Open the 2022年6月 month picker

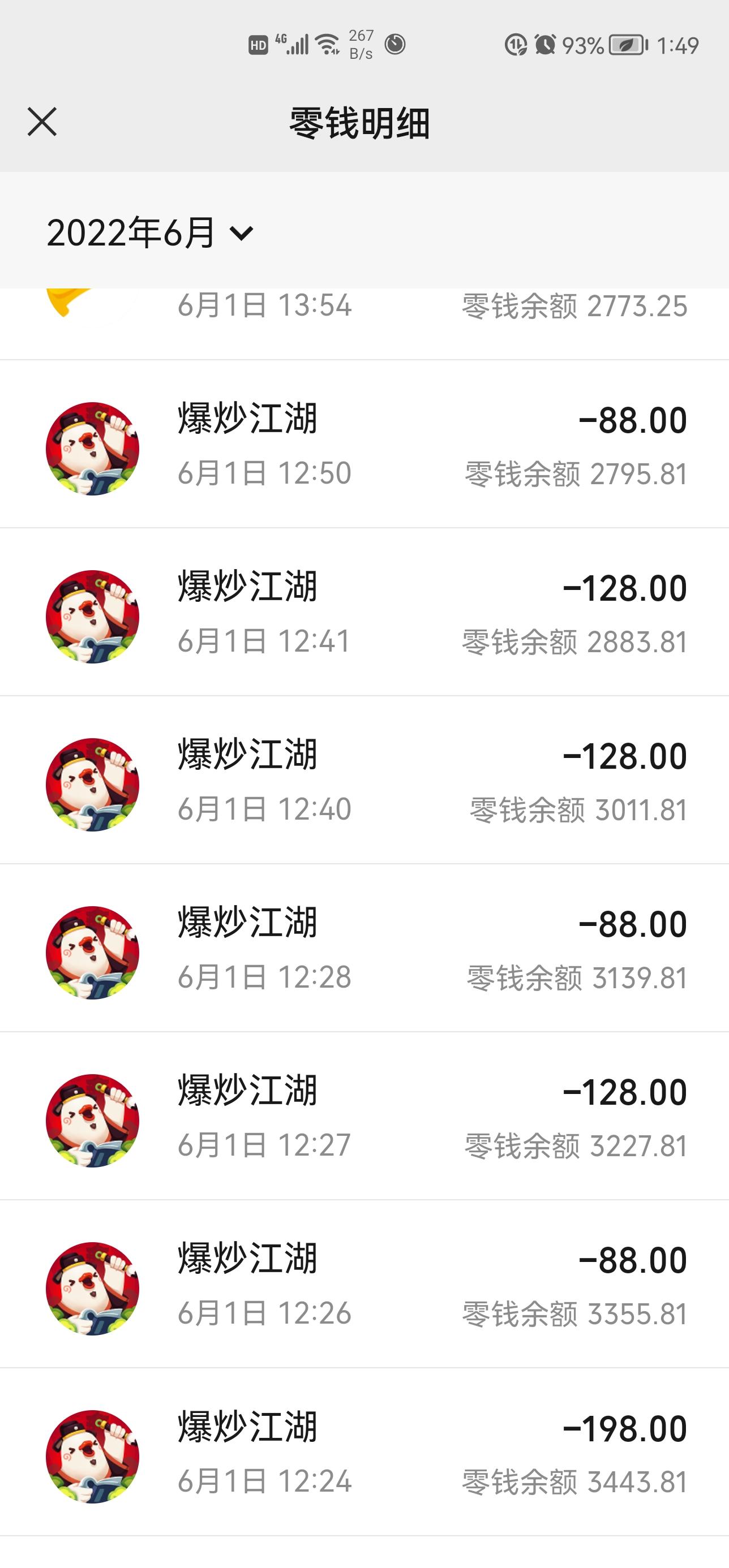pos(150,232)
